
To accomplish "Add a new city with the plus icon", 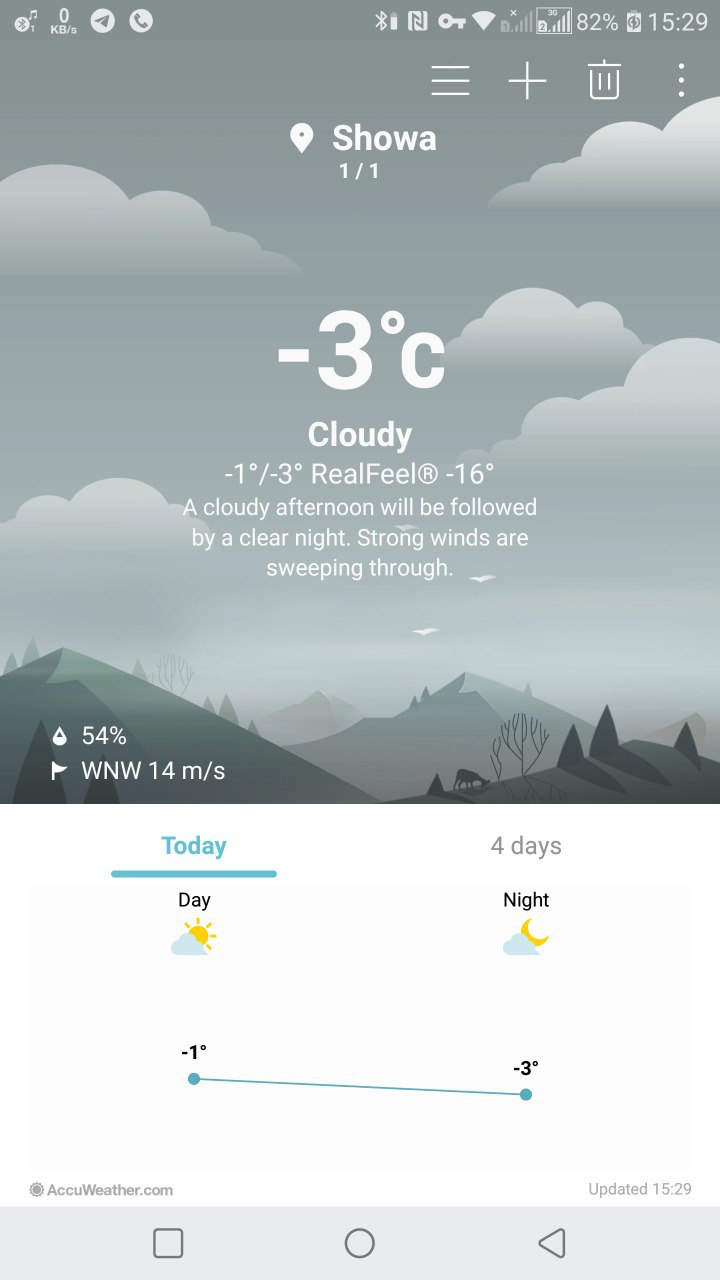I will point(527,81).
